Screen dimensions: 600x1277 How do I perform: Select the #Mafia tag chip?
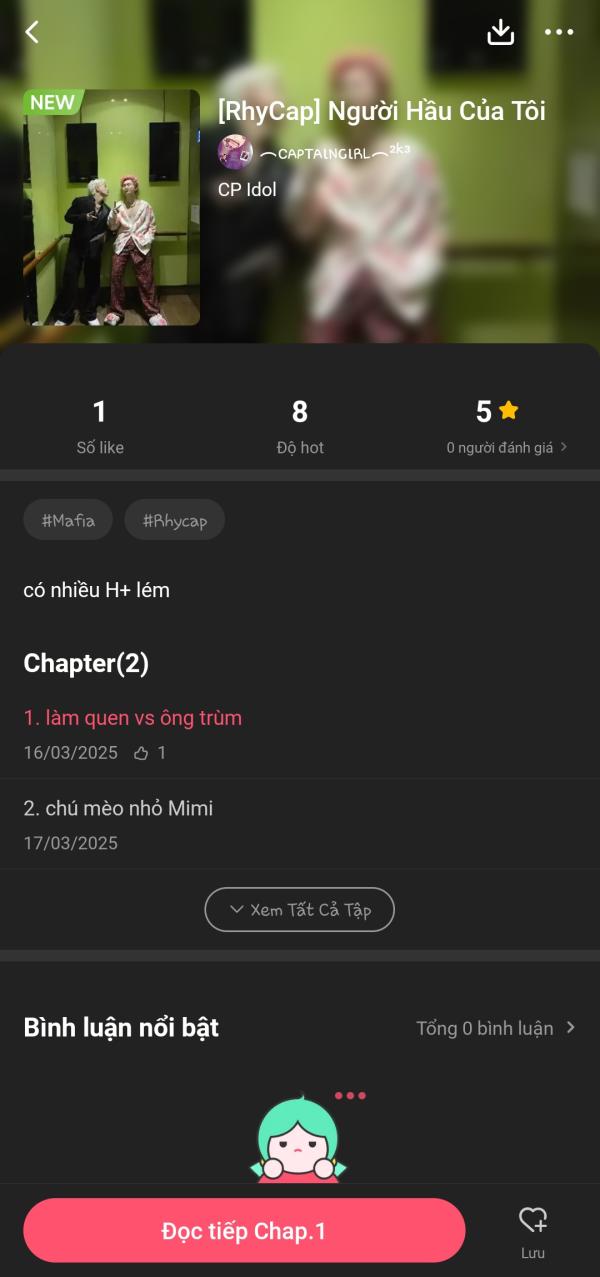[x=68, y=520]
